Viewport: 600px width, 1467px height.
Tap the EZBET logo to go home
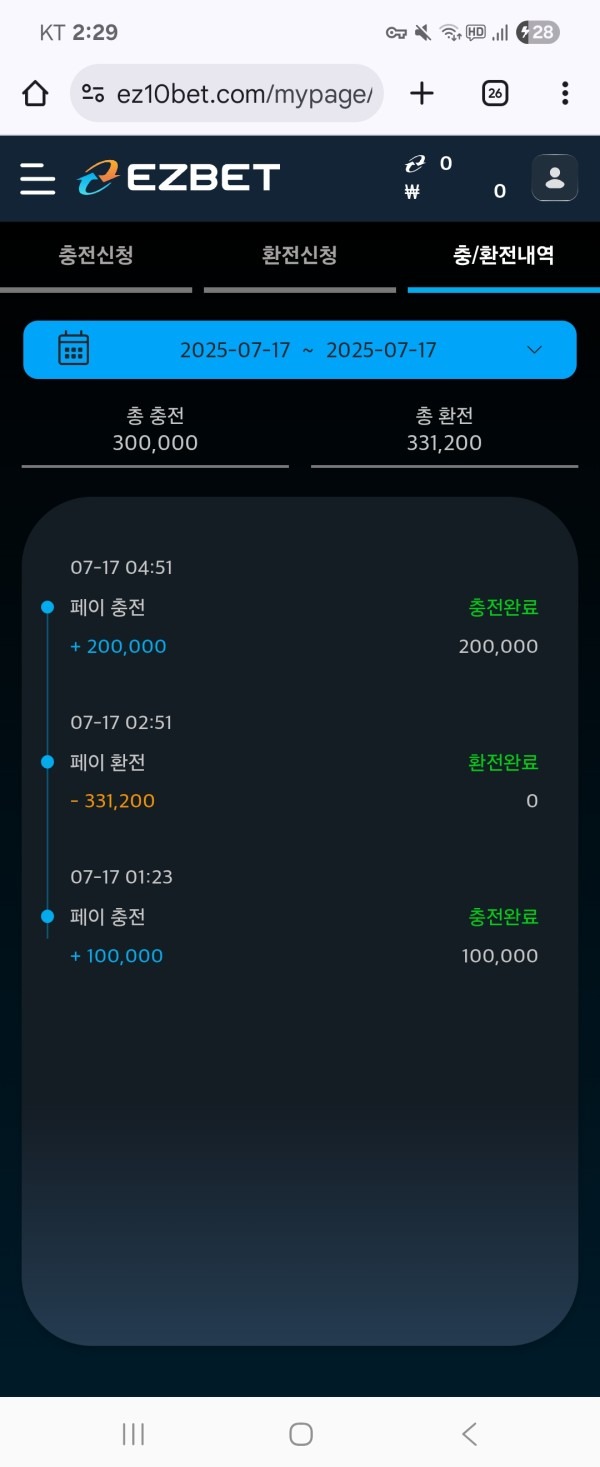pyautogui.click(x=180, y=178)
